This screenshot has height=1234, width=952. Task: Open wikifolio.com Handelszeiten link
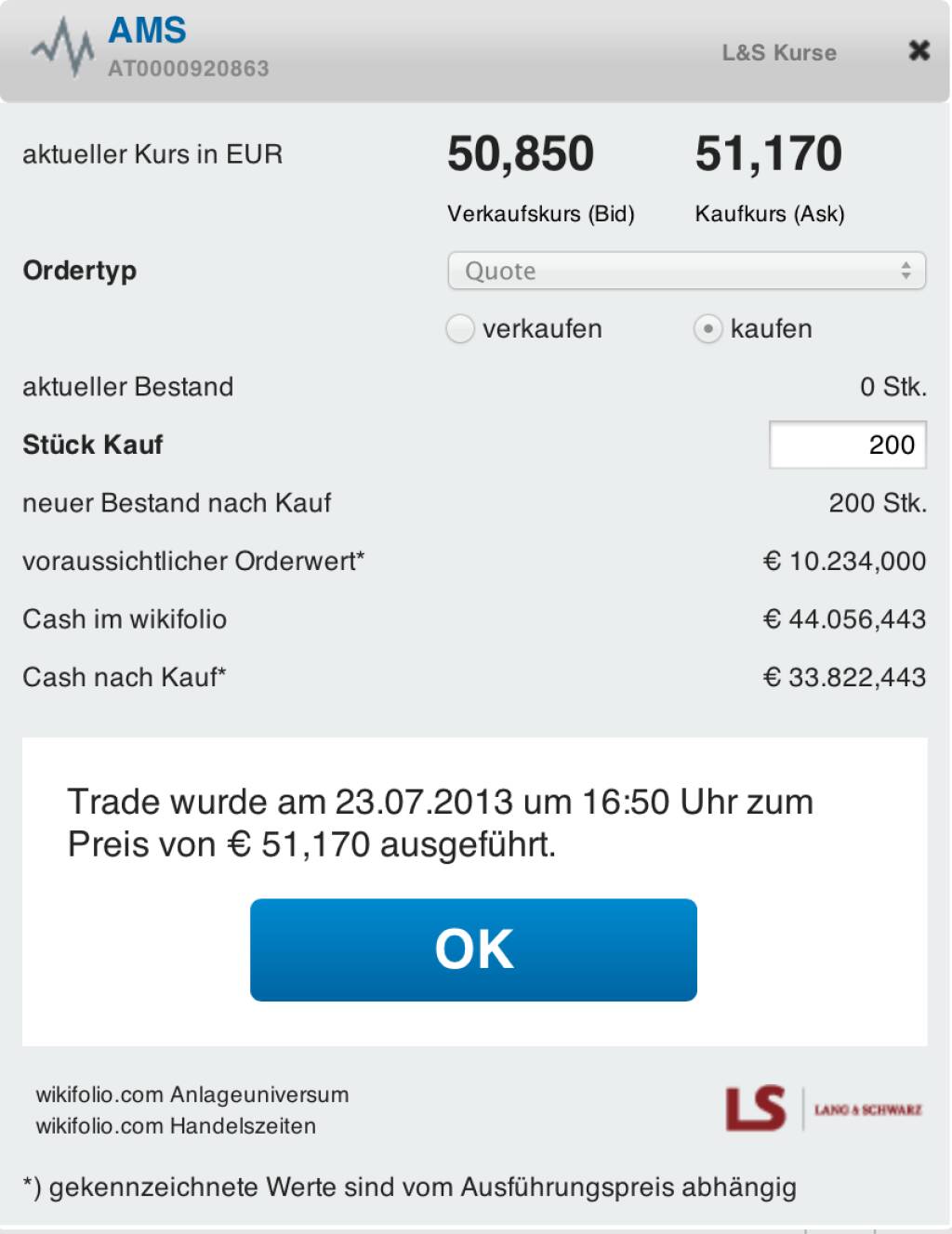point(176,1126)
